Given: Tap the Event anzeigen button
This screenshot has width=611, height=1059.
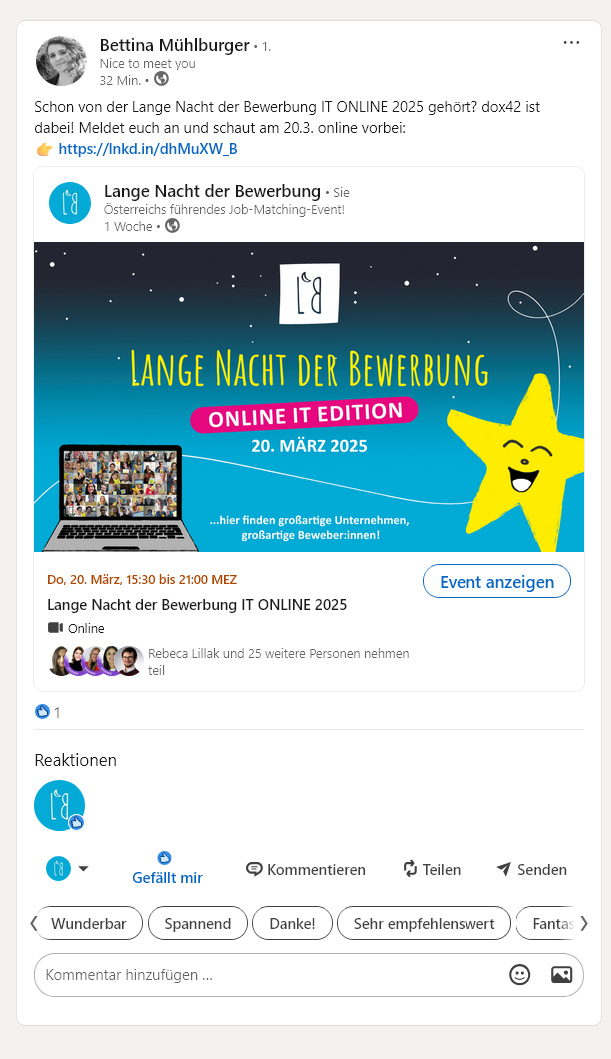Looking at the screenshot, I should click(497, 582).
